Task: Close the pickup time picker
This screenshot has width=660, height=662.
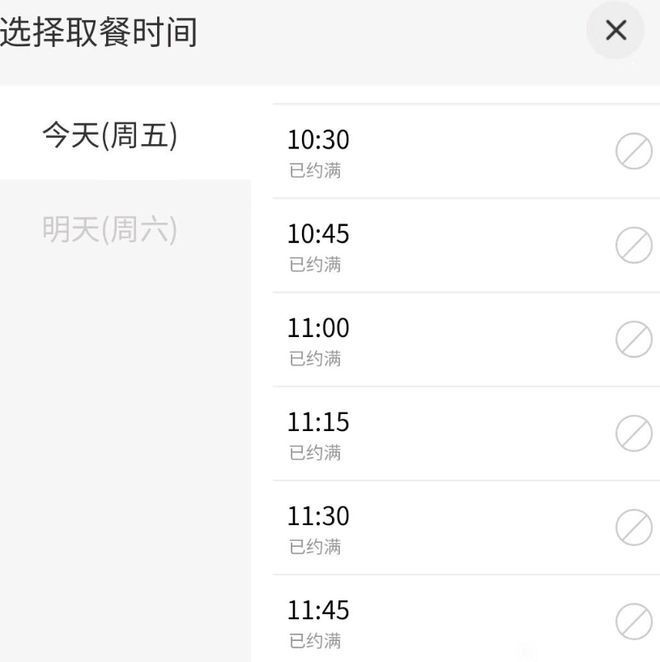Action: click(x=616, y=31)
